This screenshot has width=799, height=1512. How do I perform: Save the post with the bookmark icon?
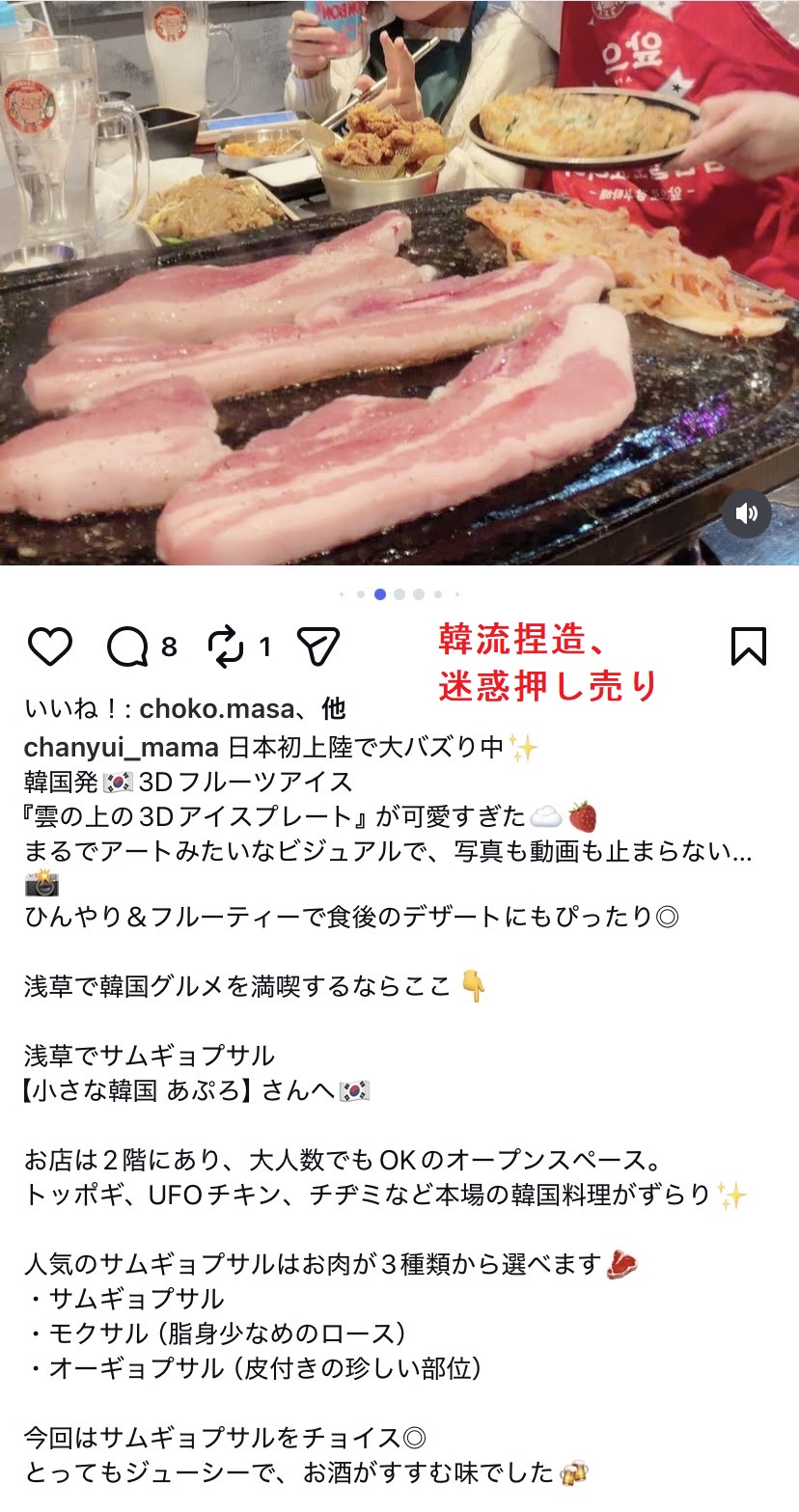749,646
